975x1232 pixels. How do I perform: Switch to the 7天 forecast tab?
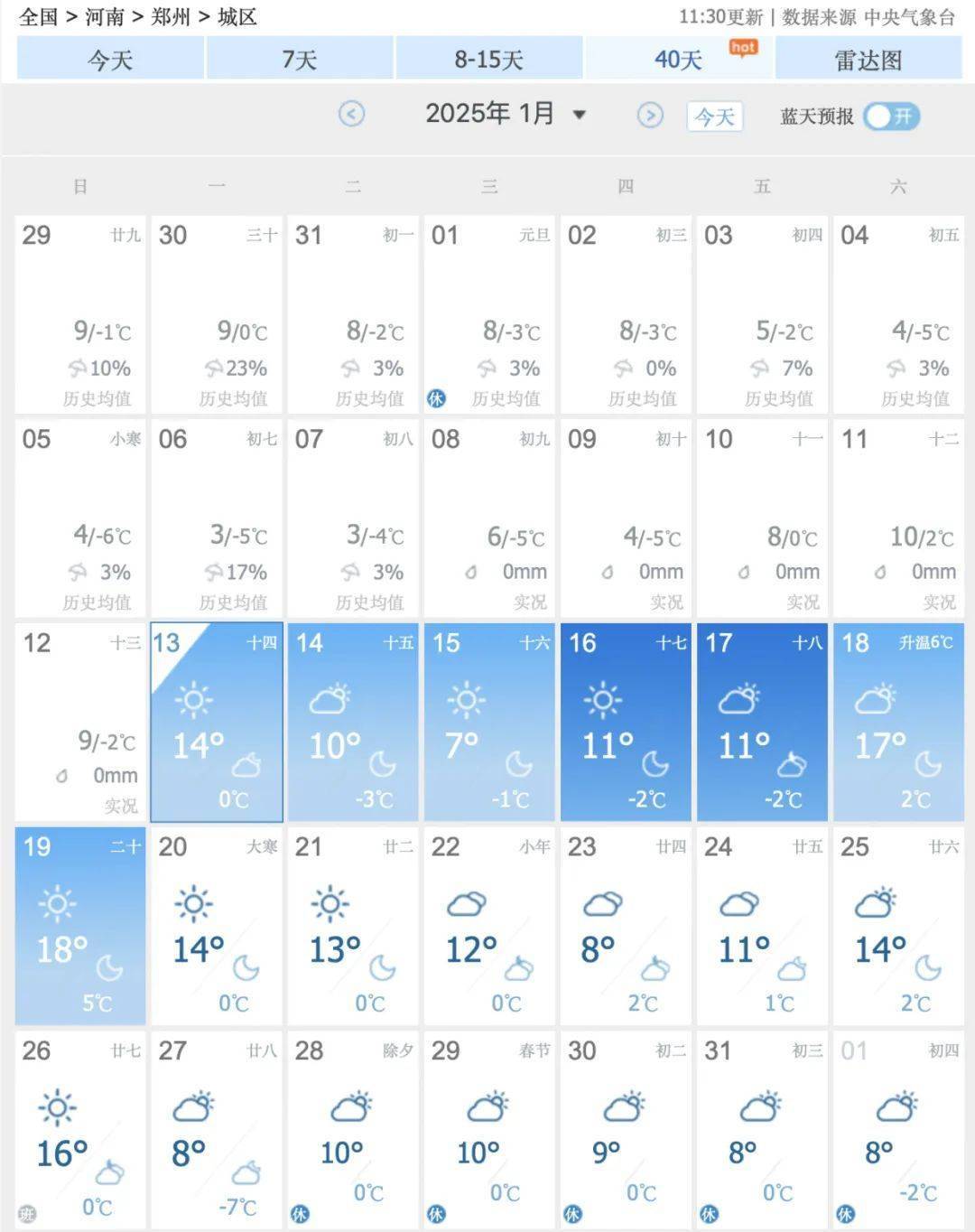299,61
